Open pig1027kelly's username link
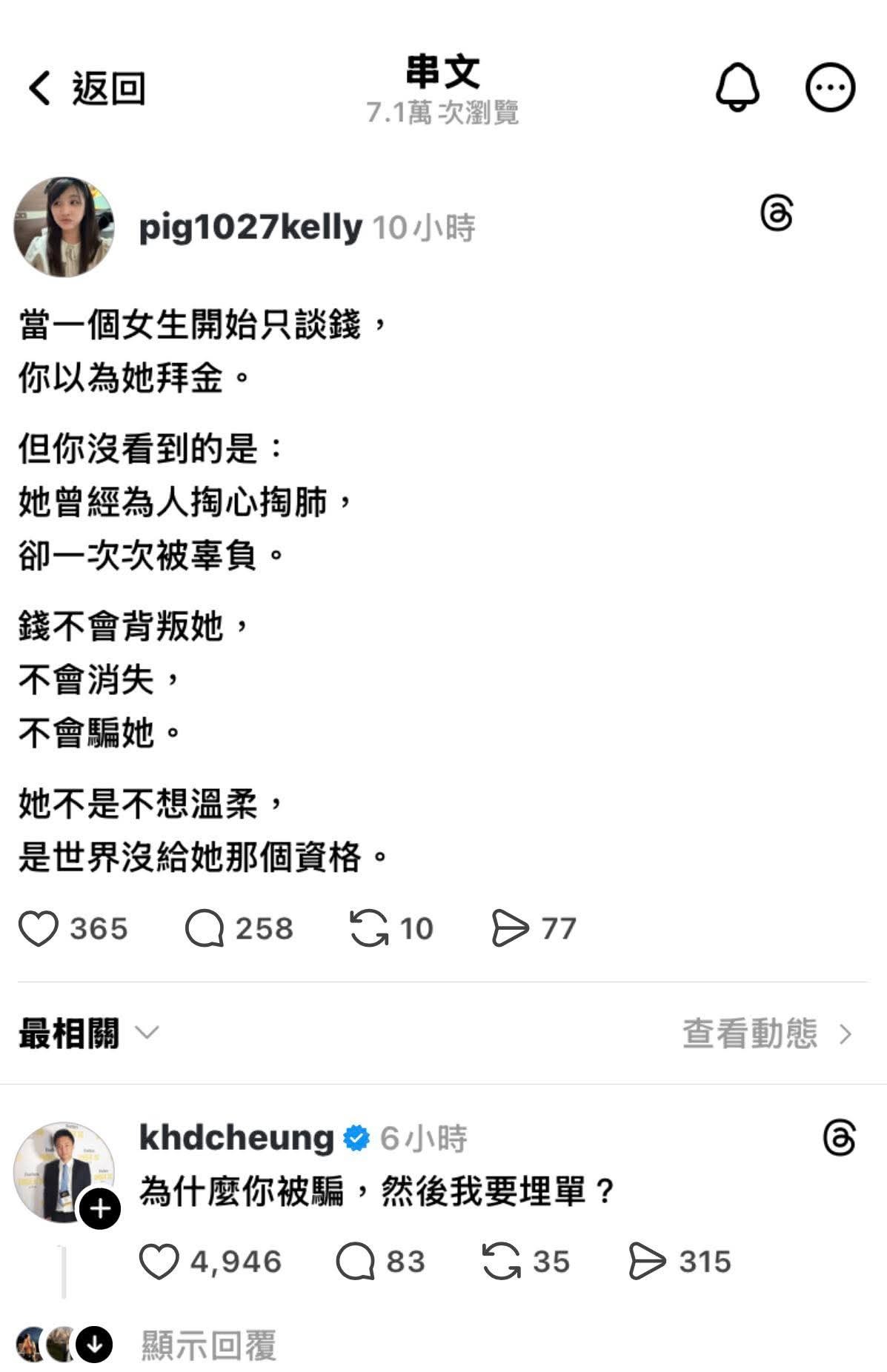This screenshot has width=887, height=1372. point(250,227)
